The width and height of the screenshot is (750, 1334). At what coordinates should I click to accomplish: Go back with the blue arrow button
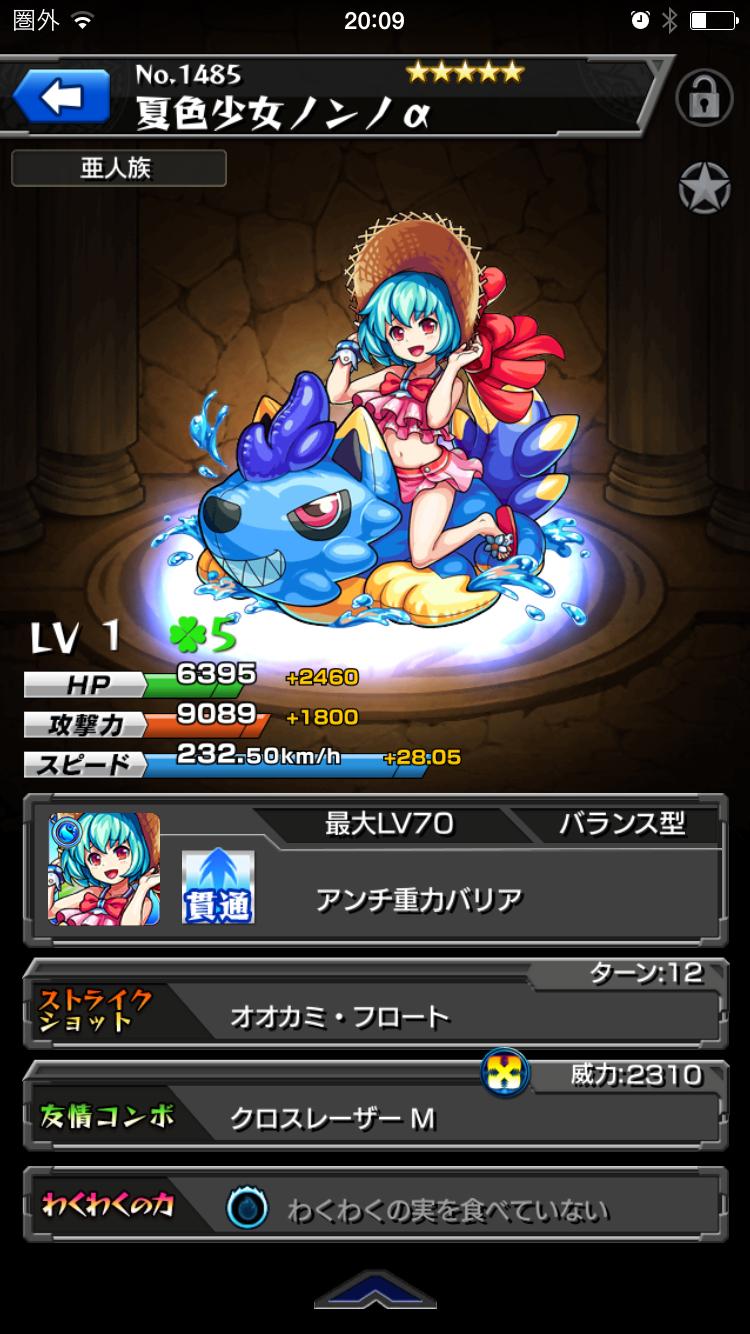click(x=60, y=98)
